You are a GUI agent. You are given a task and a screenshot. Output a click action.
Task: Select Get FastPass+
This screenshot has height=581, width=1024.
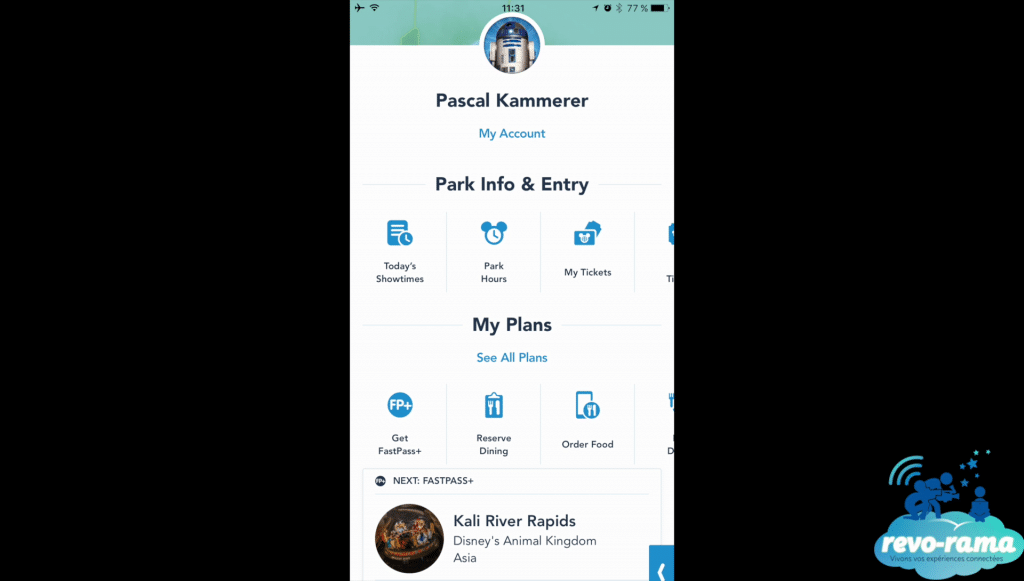pyautogui.click(x=399, y=423)
